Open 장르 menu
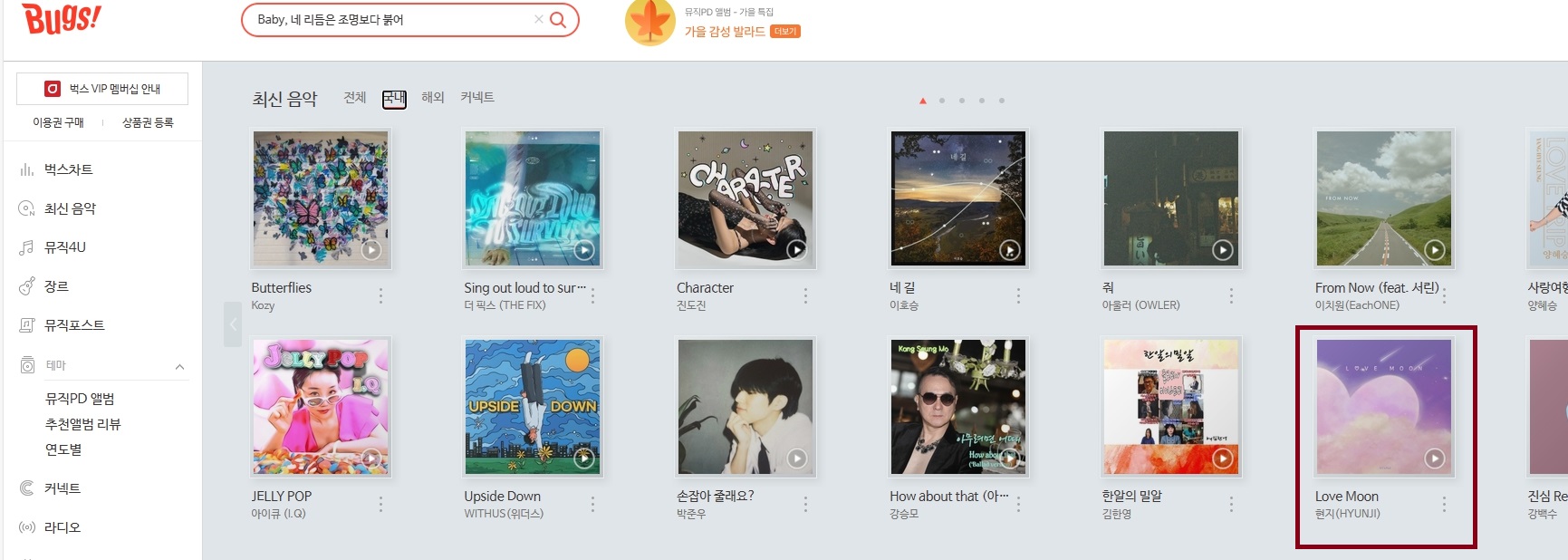The image size is (1568, 560). (56, 286)
